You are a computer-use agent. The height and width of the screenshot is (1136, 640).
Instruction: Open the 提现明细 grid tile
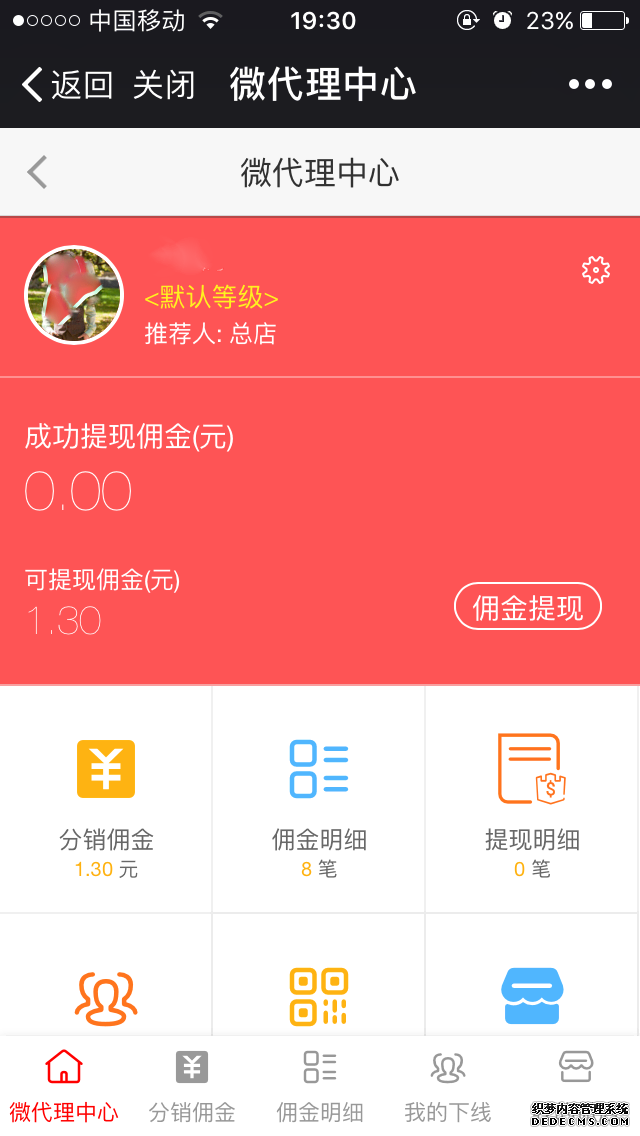[532, 800]
